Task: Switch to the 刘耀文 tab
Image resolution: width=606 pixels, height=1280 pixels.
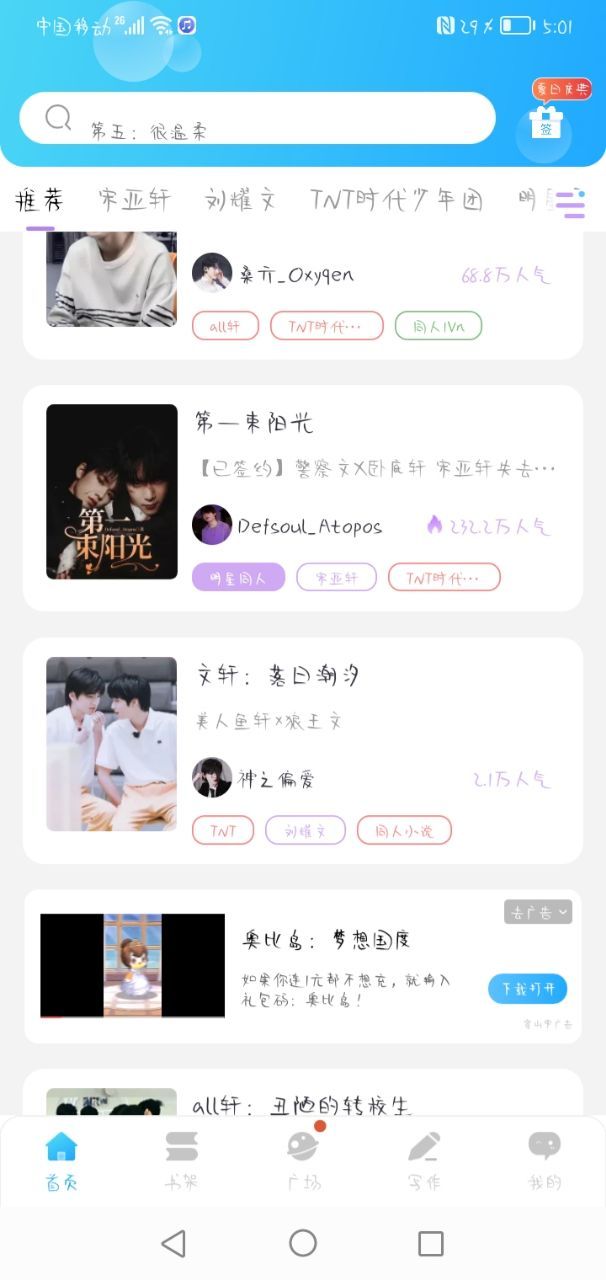Action: [240, 200]
